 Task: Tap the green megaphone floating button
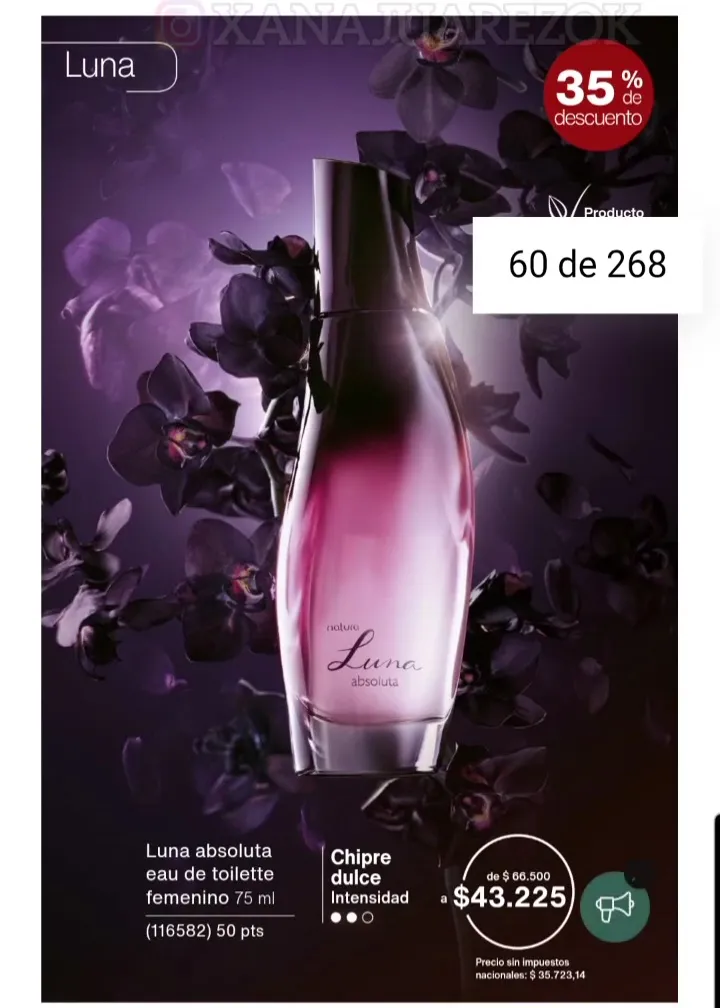point(615,907)
